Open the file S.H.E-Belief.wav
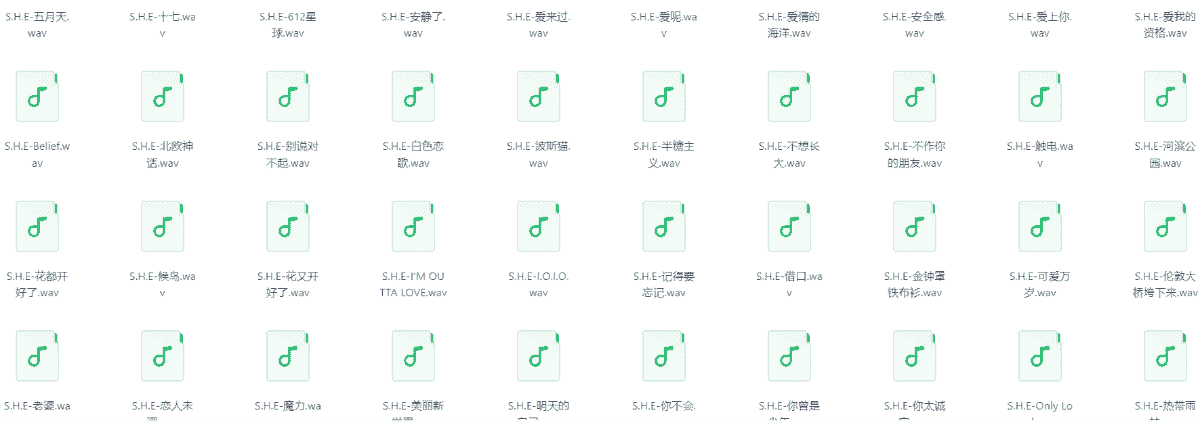Screen dimensions: 1200x423 tap(37, 97)
